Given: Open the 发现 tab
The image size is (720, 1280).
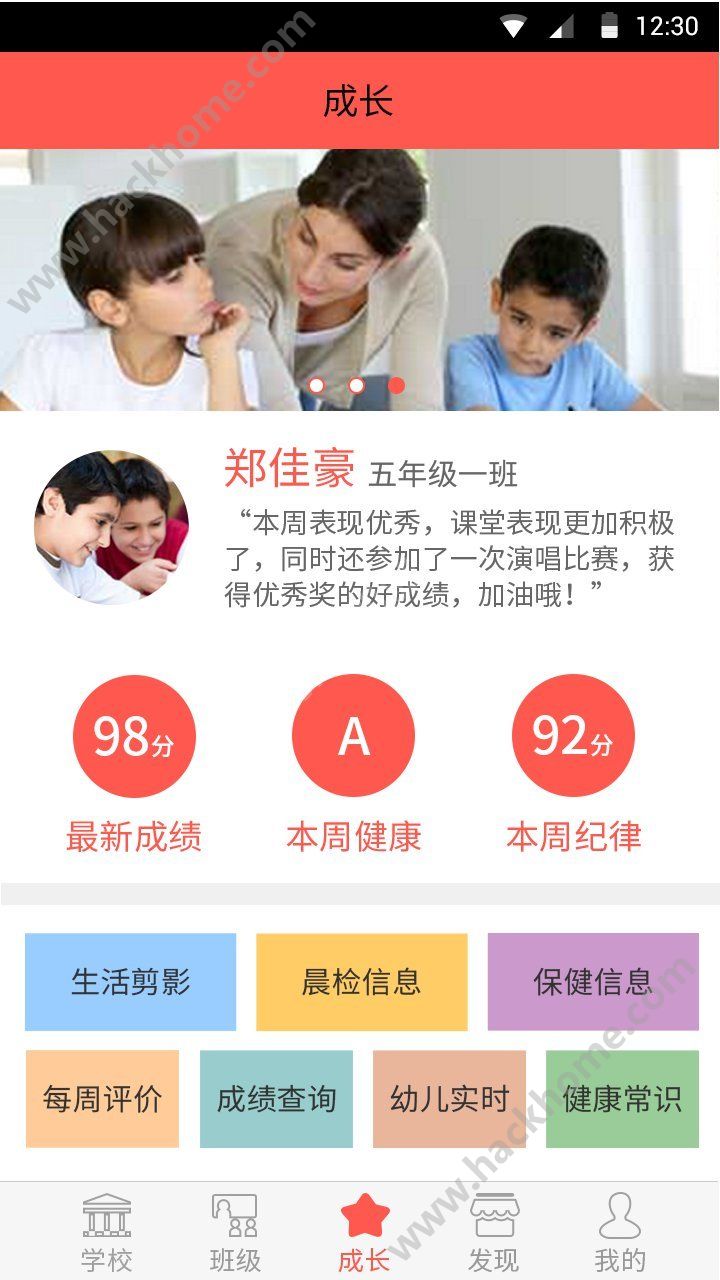Looking at the screenshot, I should (493, 1231).
